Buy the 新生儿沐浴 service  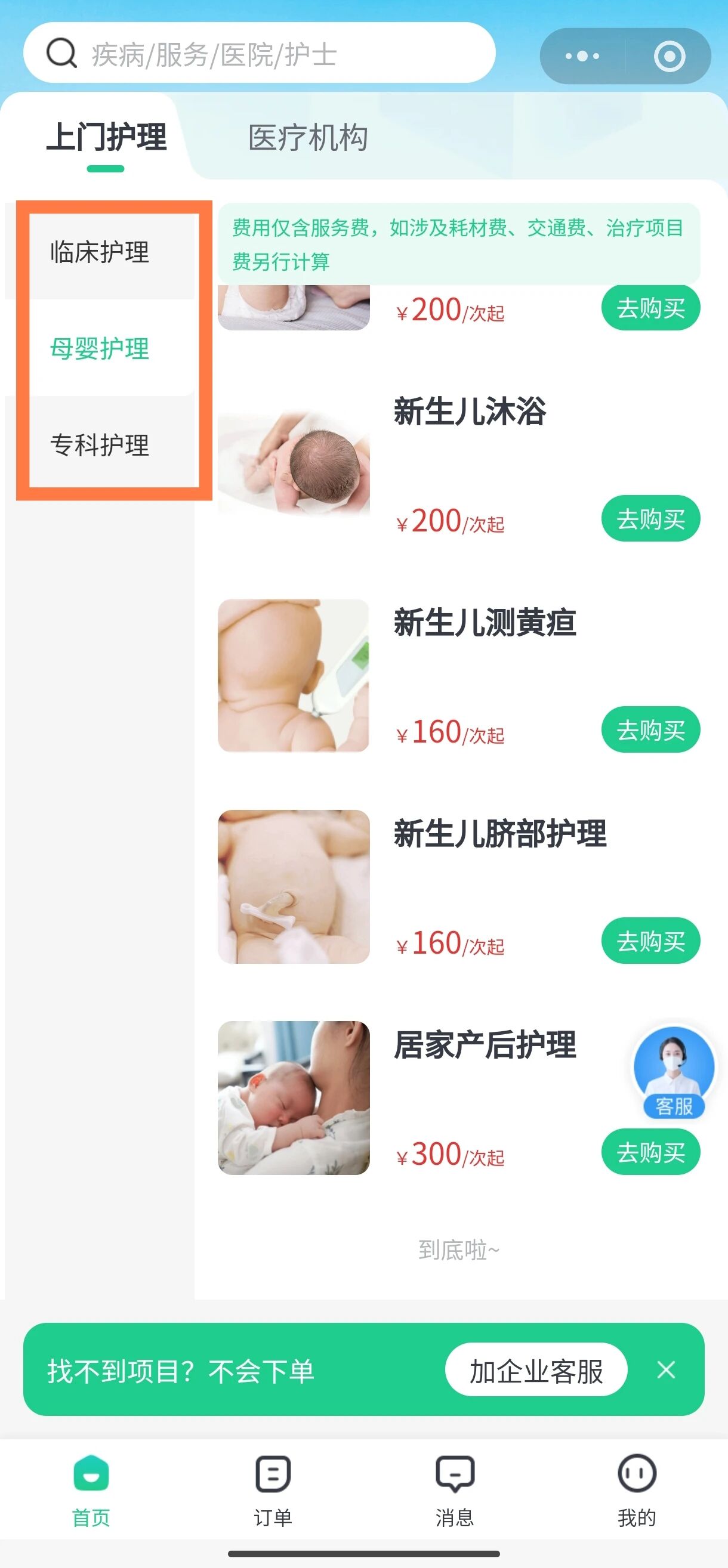click(x=650, y=519)
